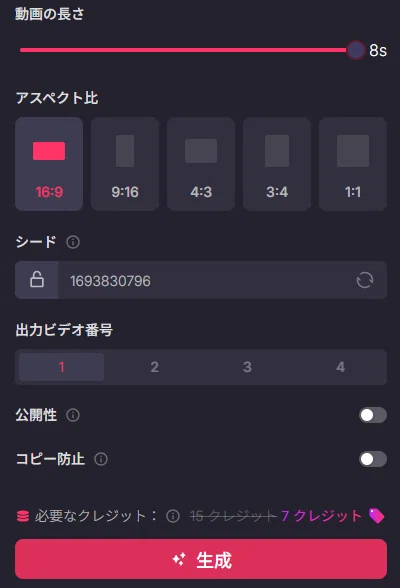
Task: Turn on the コピー防止 switch
Action: tap(373, 459)
